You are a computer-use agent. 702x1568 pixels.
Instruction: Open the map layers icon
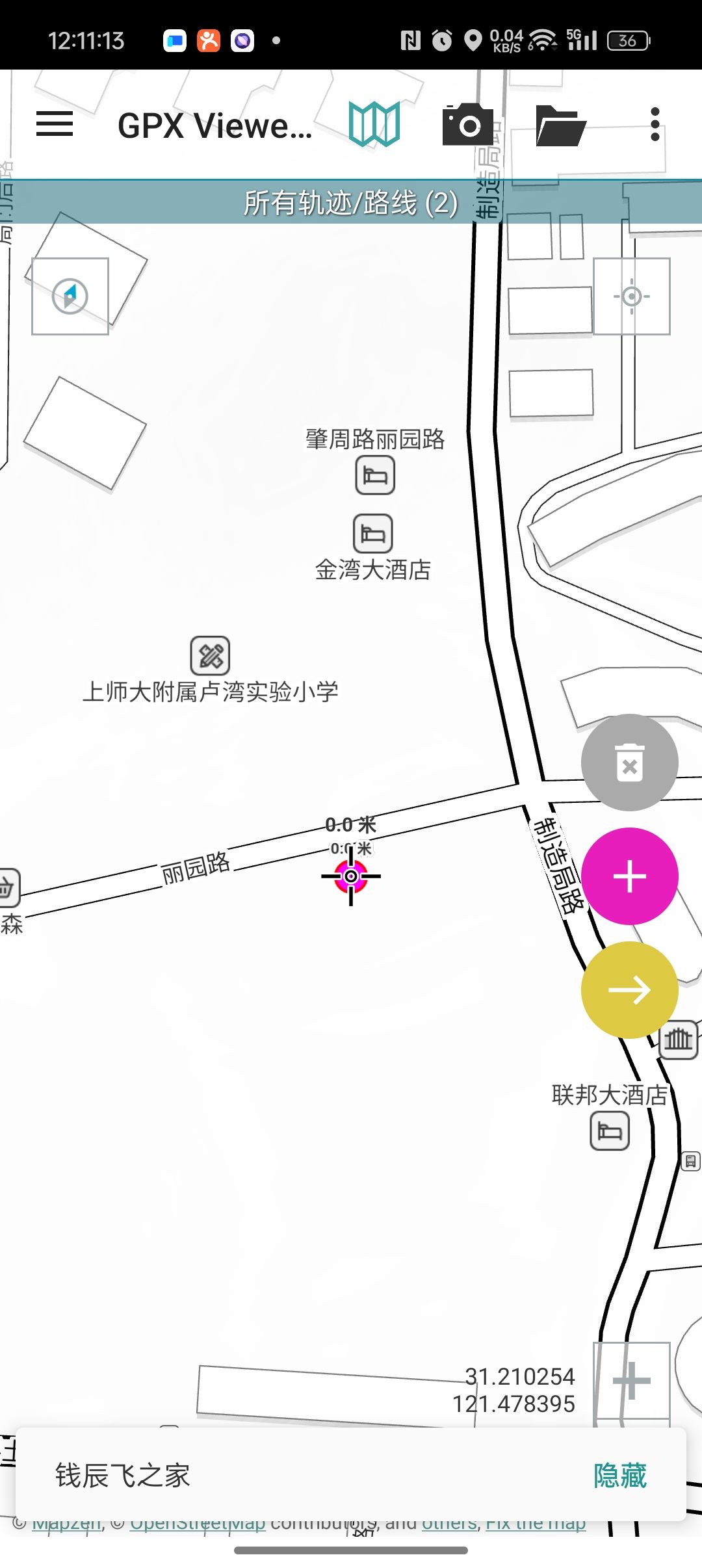point(374,124)
